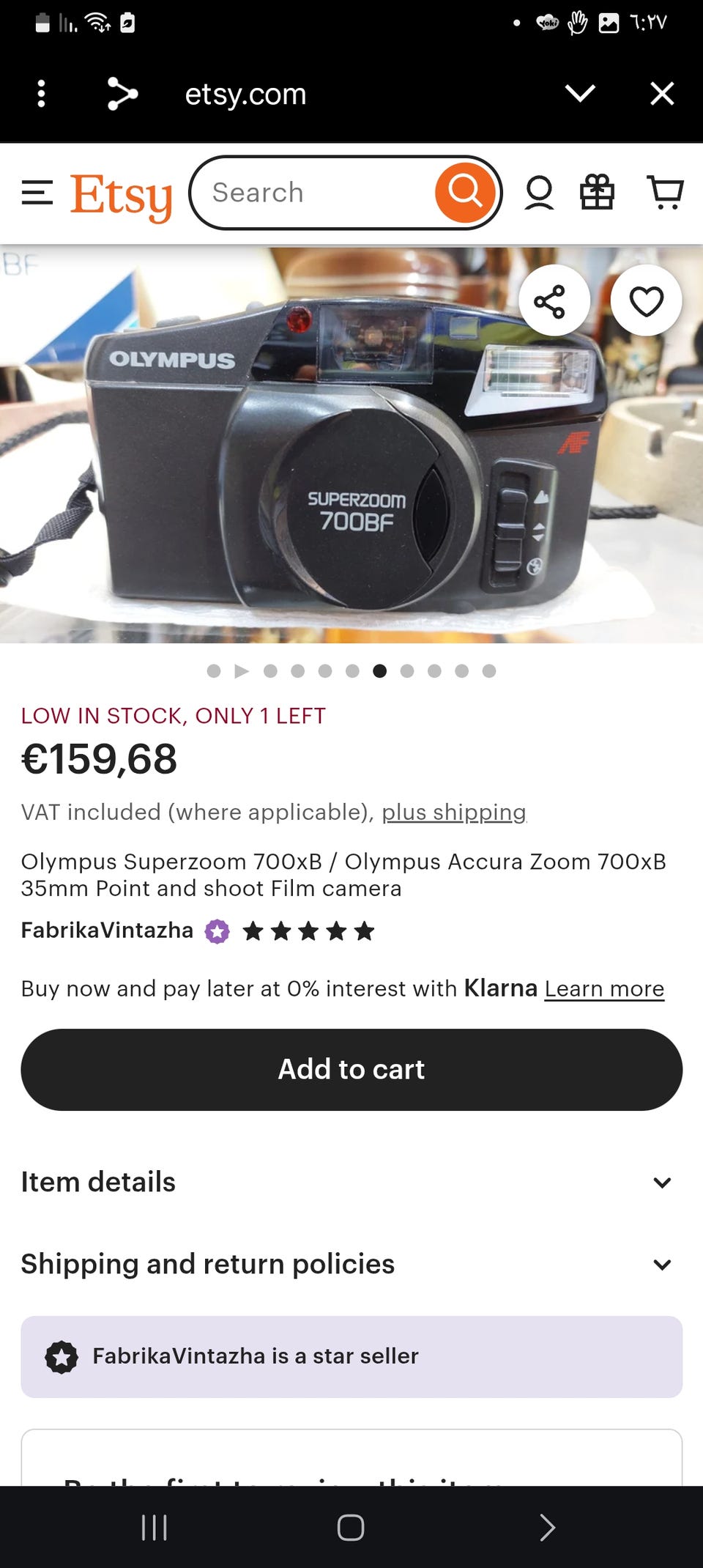Open the browser overflow menu

pyautogui.click(x=41, y=94)
